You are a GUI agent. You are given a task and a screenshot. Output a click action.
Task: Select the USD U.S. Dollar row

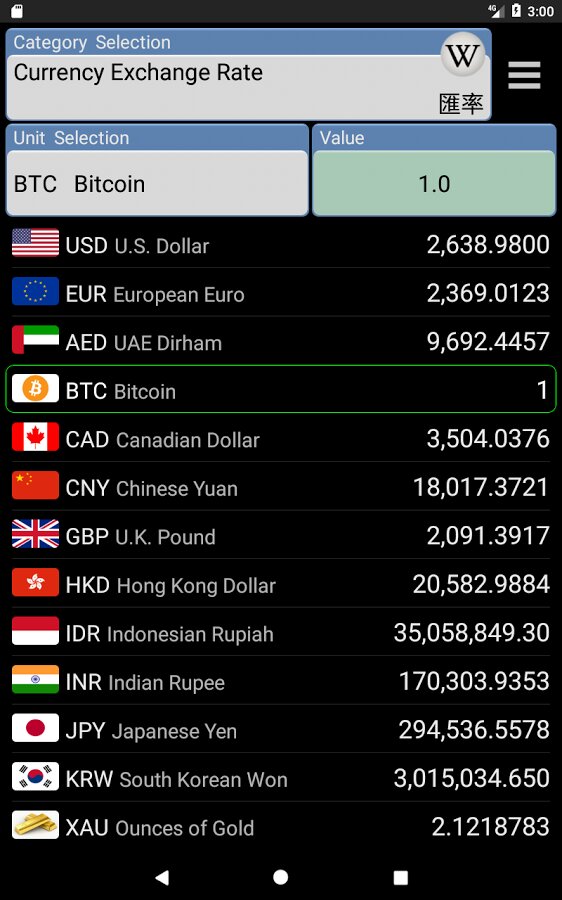pyautogui.click(x=281, y=245)
